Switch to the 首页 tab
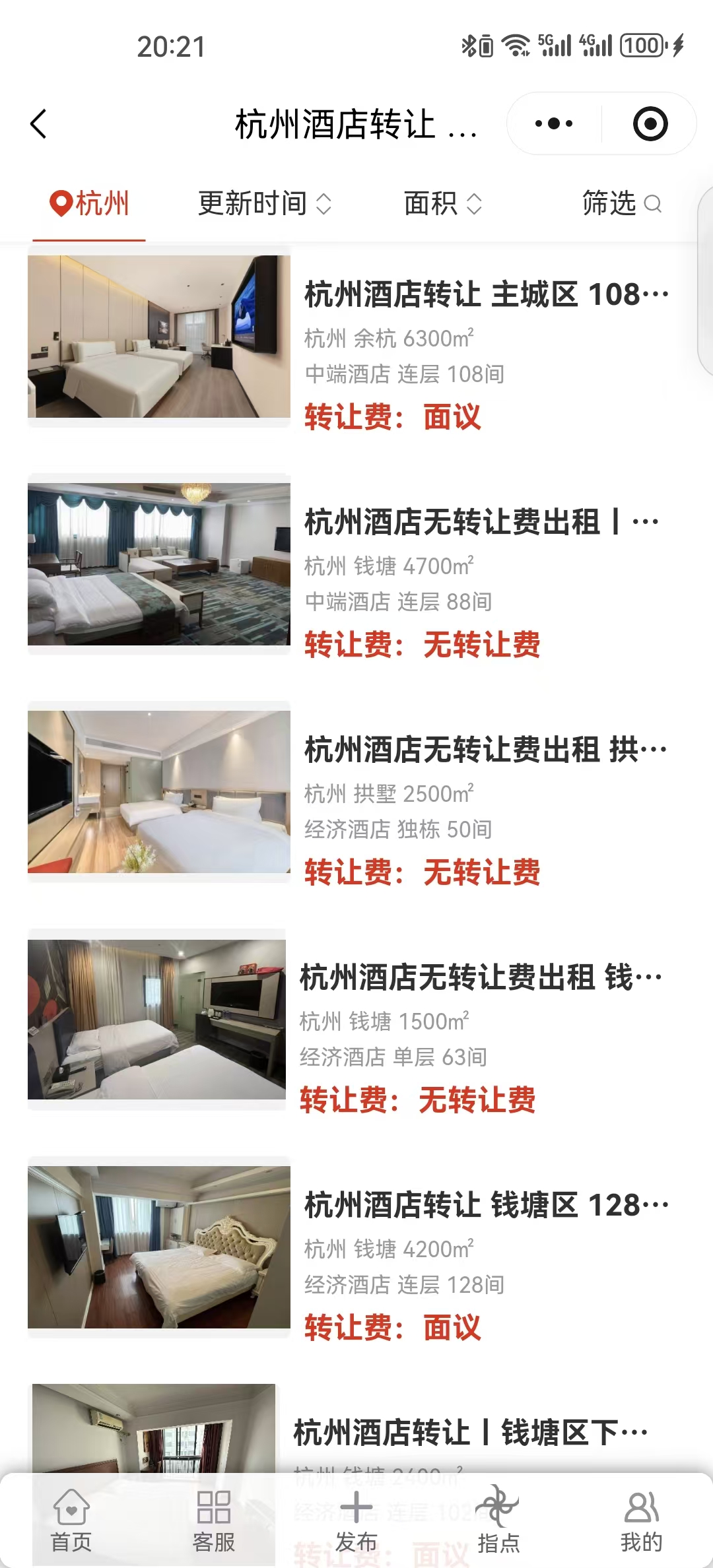This screenshot has width=713, height=1568. (x=71, y=1521)
